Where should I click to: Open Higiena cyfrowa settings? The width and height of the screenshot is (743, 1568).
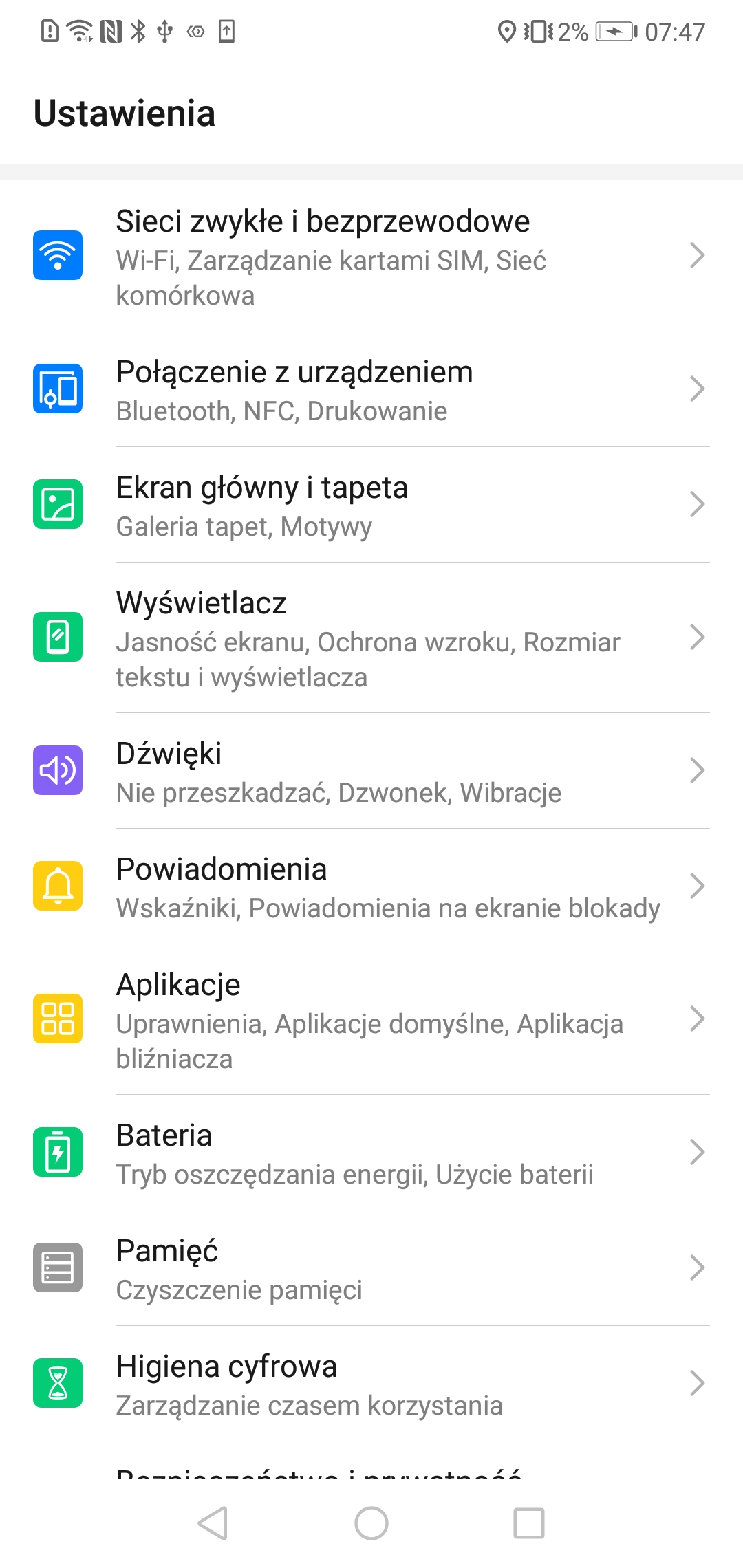371,1384
